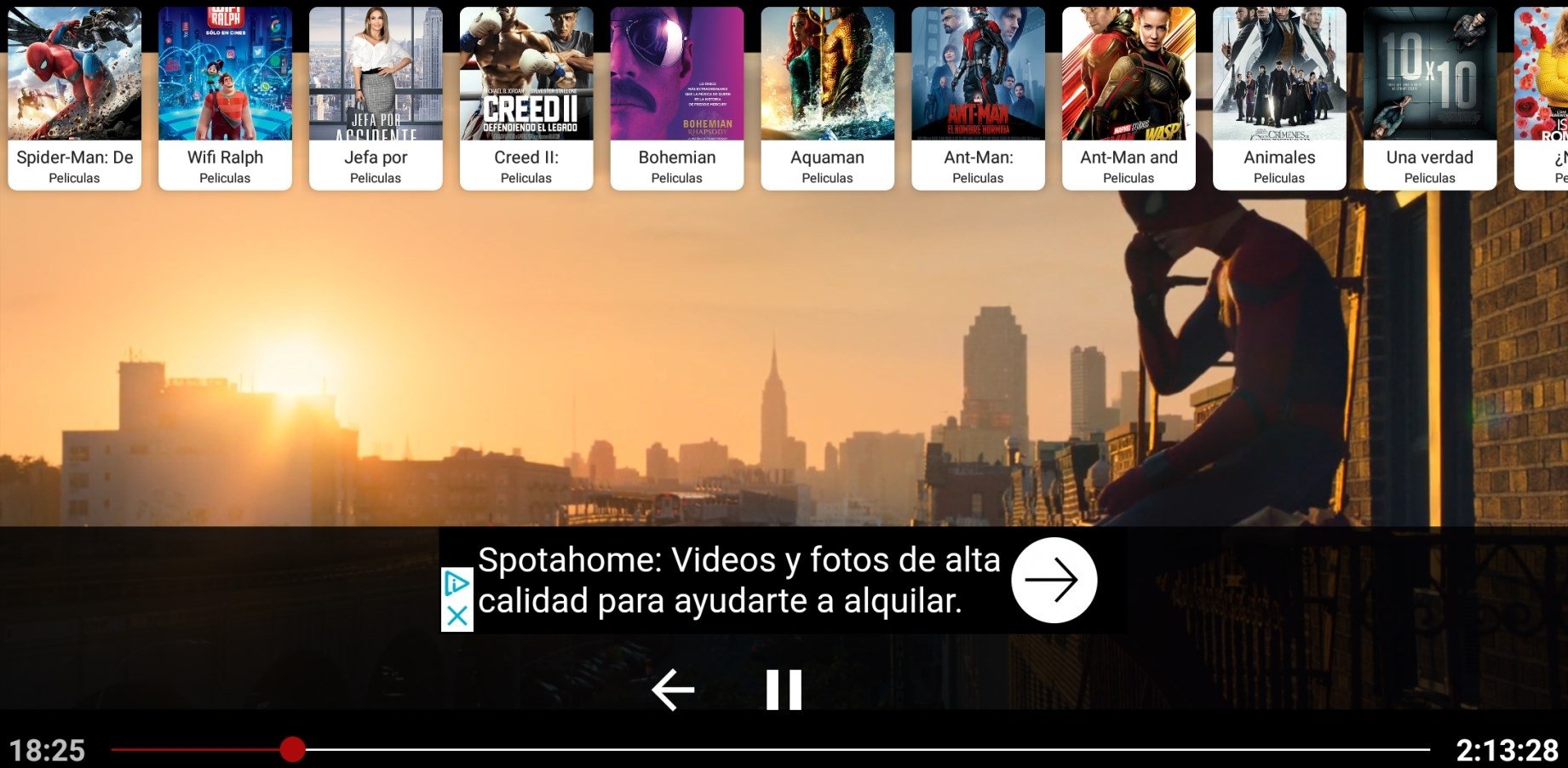The height and width of the screenshot is (768, 1568).
Task: Open the AdChoices info icon
Action: (457, 583)
